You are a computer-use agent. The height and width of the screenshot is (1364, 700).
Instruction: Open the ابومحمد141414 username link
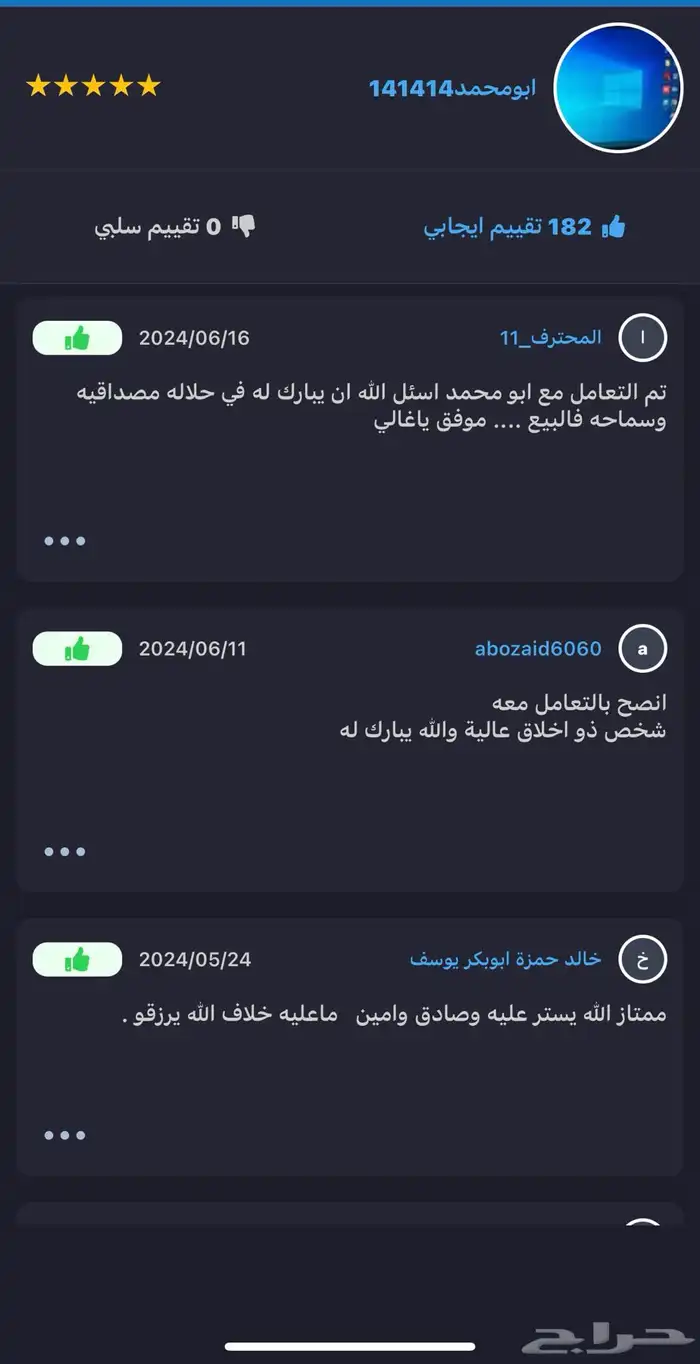(452, 88)
